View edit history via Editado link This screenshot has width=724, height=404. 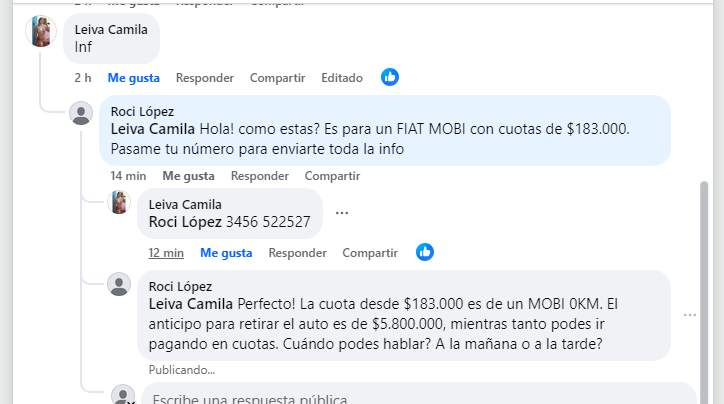pos(342,77)
